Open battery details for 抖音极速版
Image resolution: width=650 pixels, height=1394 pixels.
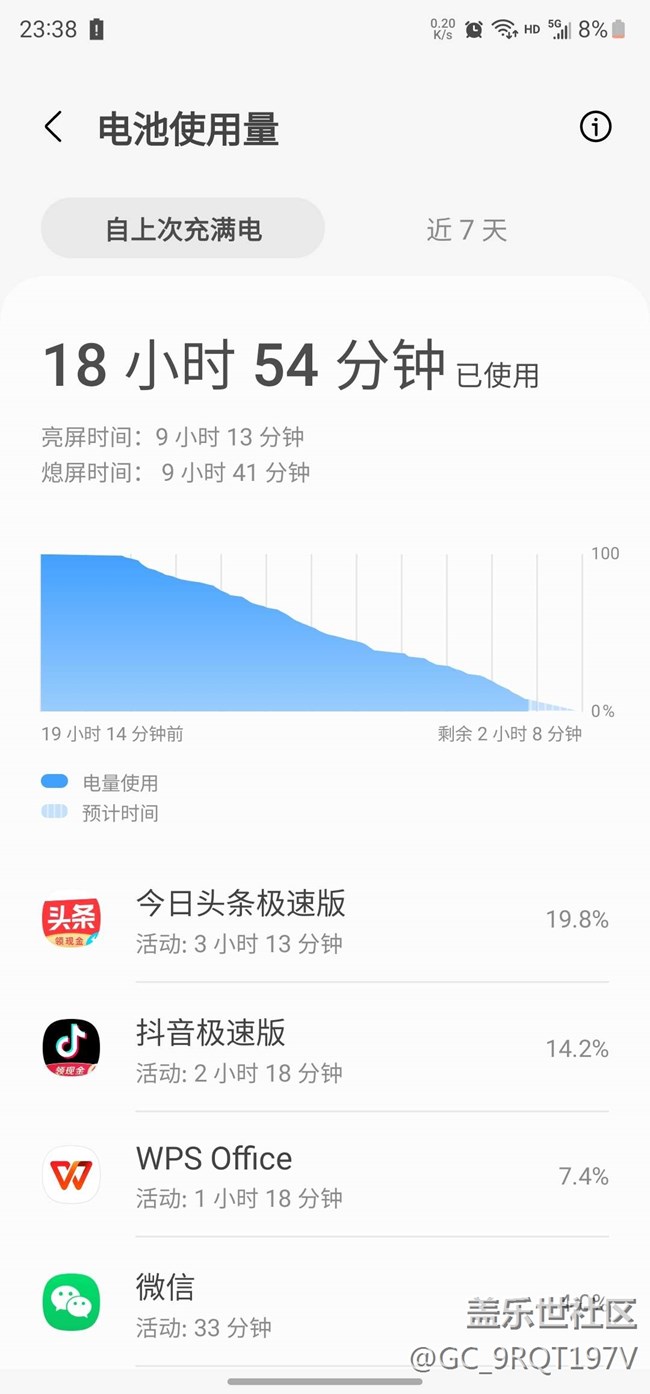point(325,1048)
